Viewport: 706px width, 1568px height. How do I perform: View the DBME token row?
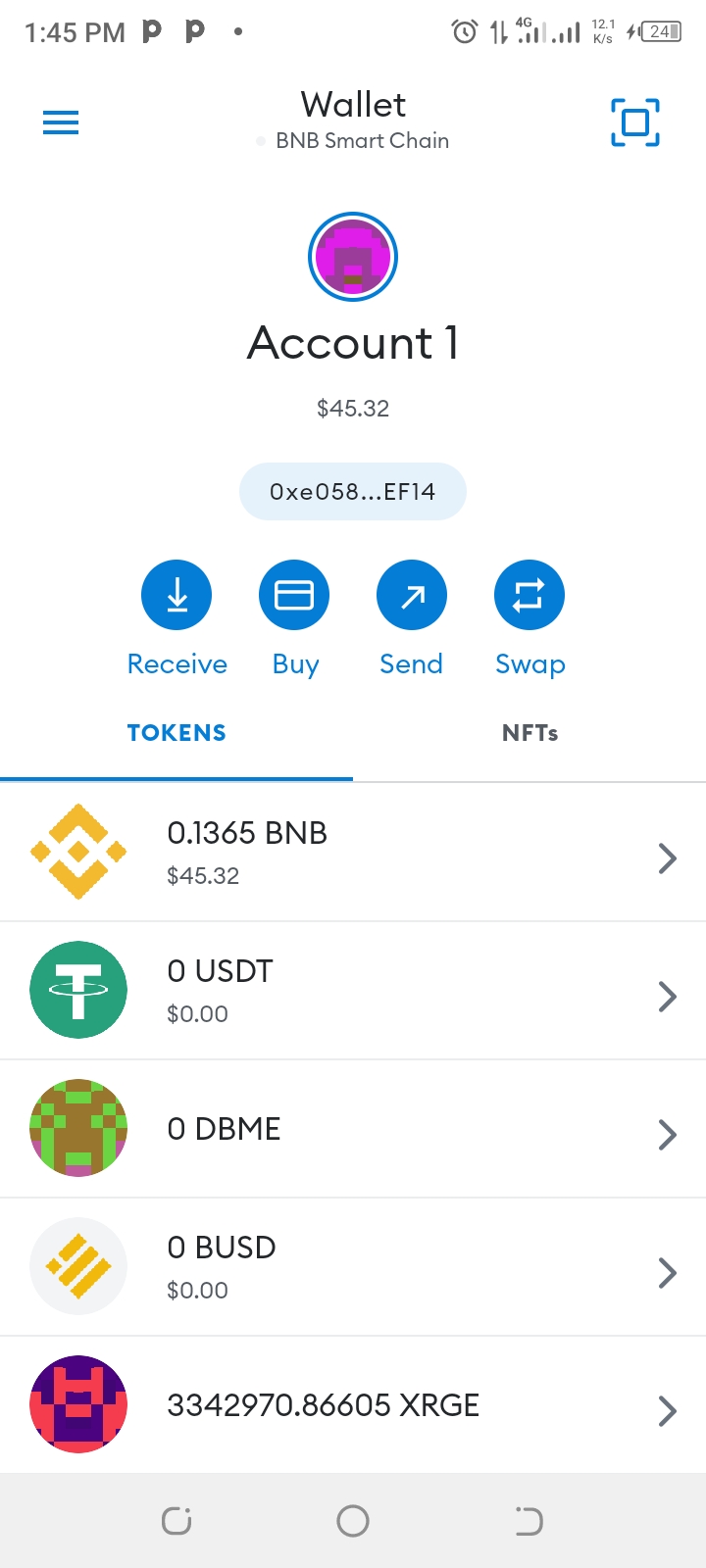(x=353, y=1129)
